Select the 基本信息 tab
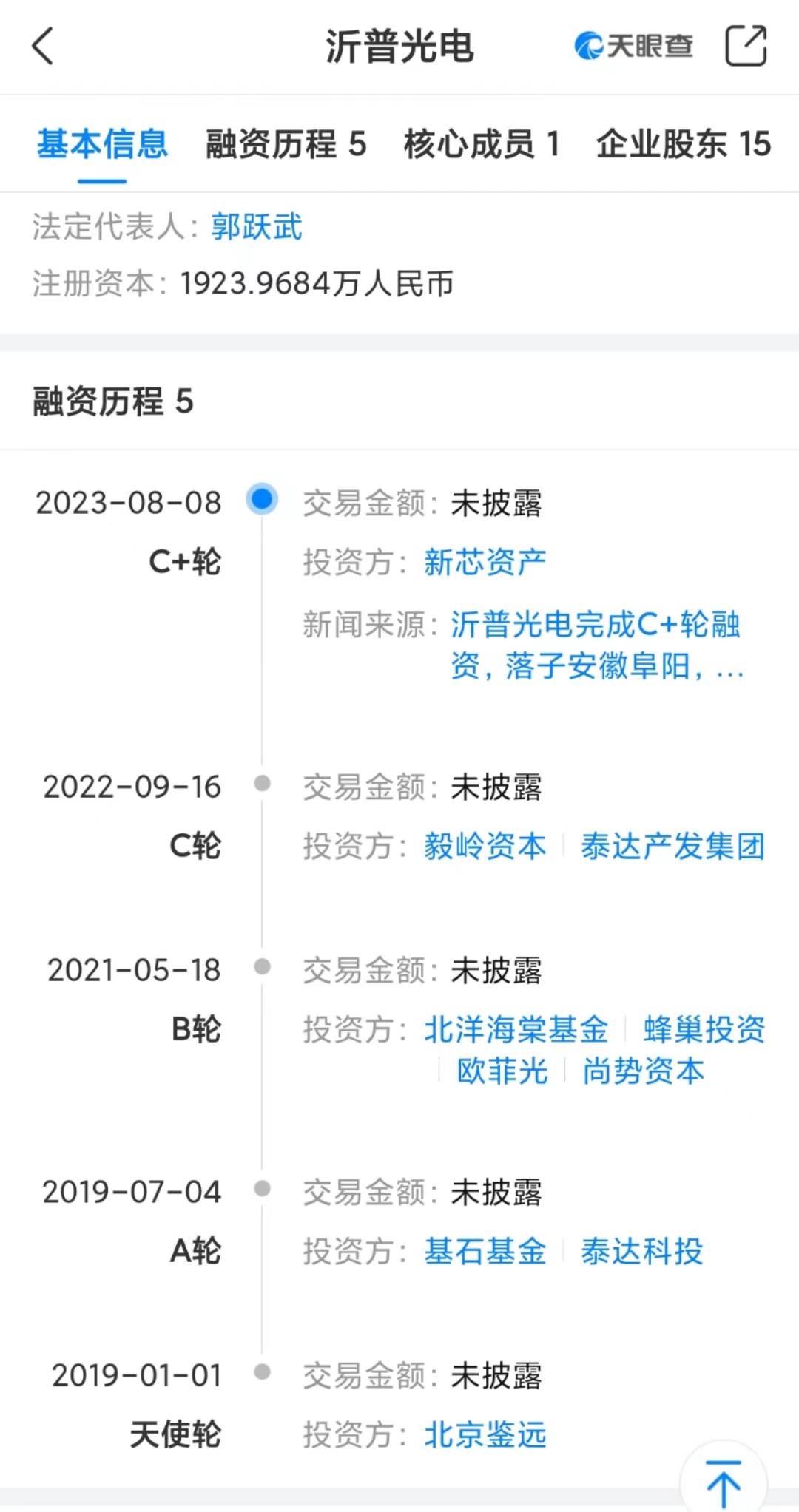The image size is (799, 1512). pos(103,144)
